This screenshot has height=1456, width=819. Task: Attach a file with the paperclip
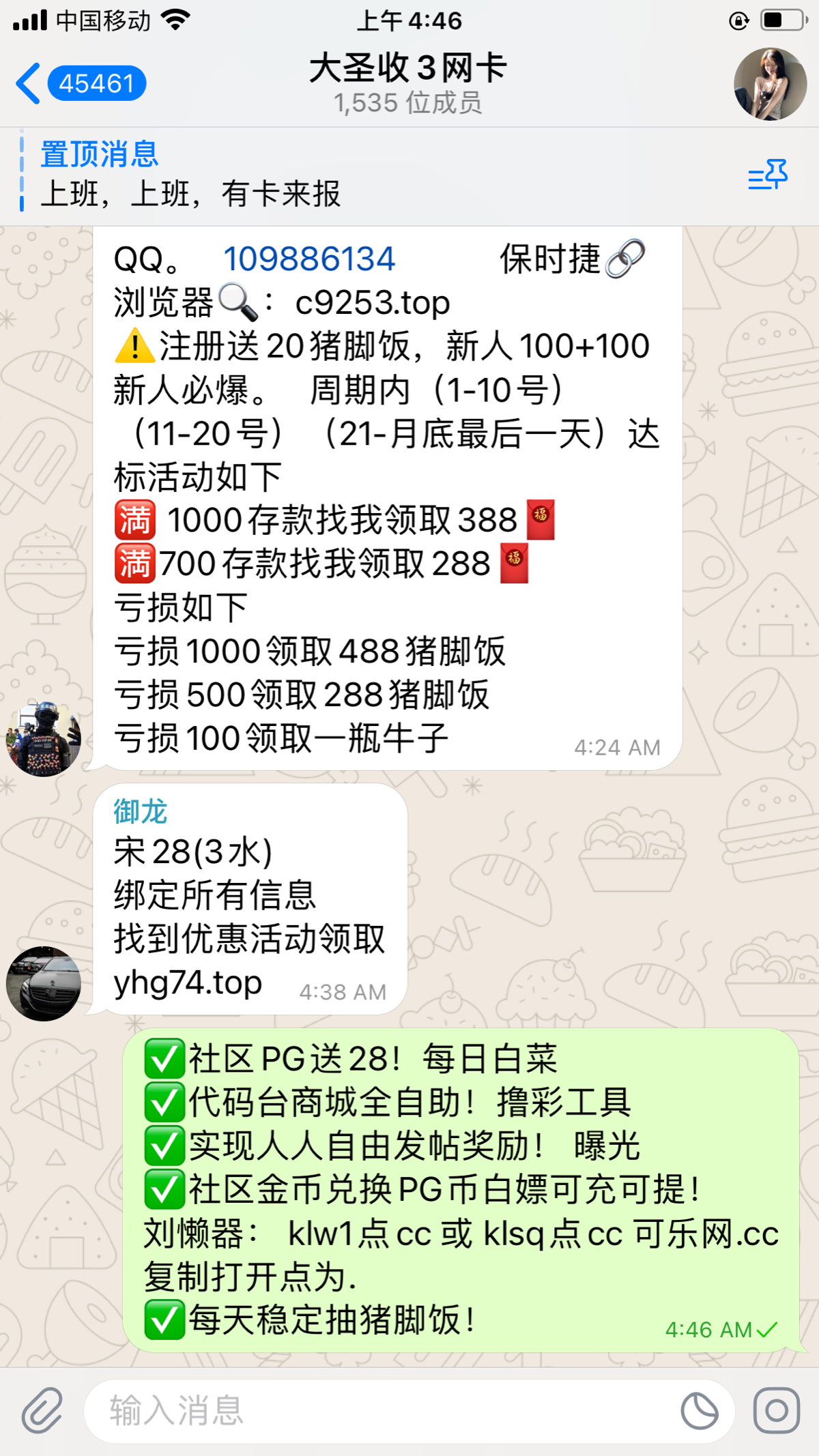click(42, 1410)
